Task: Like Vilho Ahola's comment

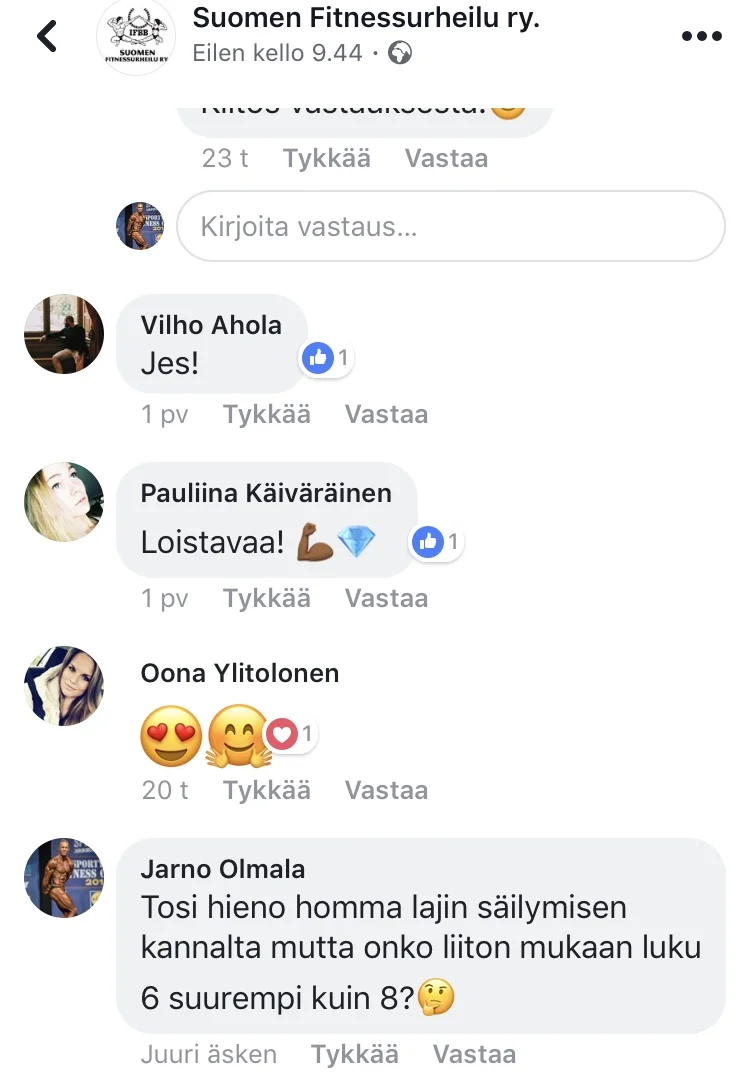Action: (266, 415)
